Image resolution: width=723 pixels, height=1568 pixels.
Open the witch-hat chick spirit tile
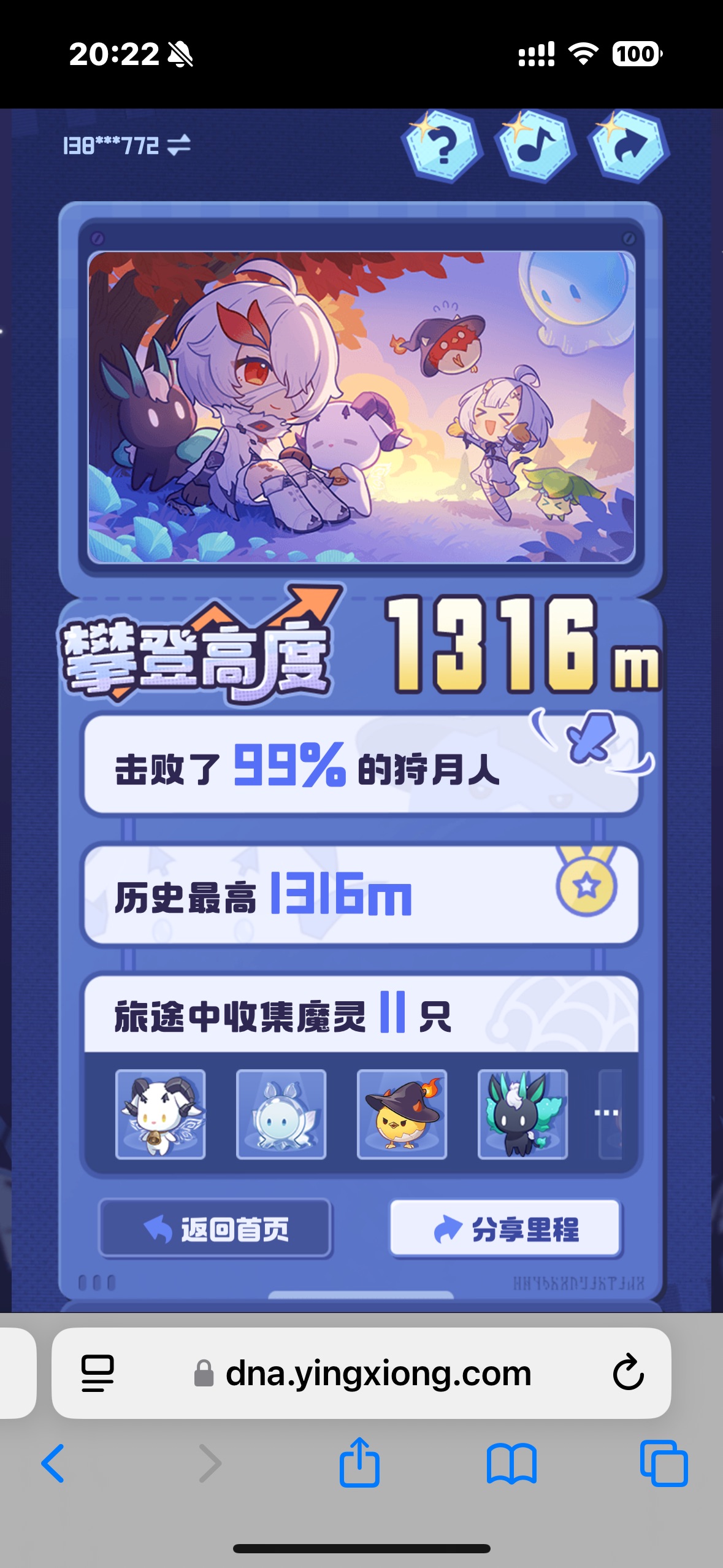click(402, 1114)
